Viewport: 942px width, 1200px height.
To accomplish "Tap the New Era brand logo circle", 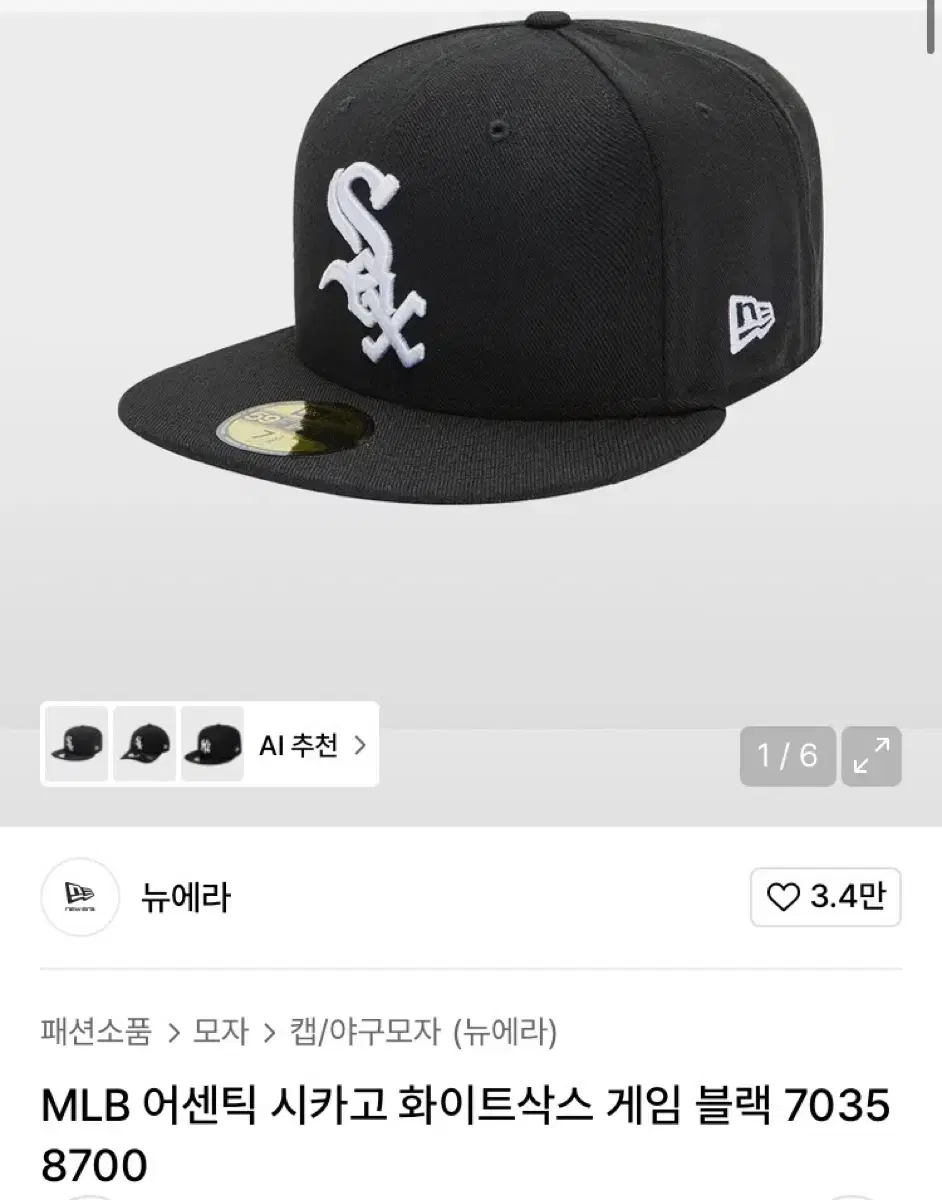I will coord(80,898).
